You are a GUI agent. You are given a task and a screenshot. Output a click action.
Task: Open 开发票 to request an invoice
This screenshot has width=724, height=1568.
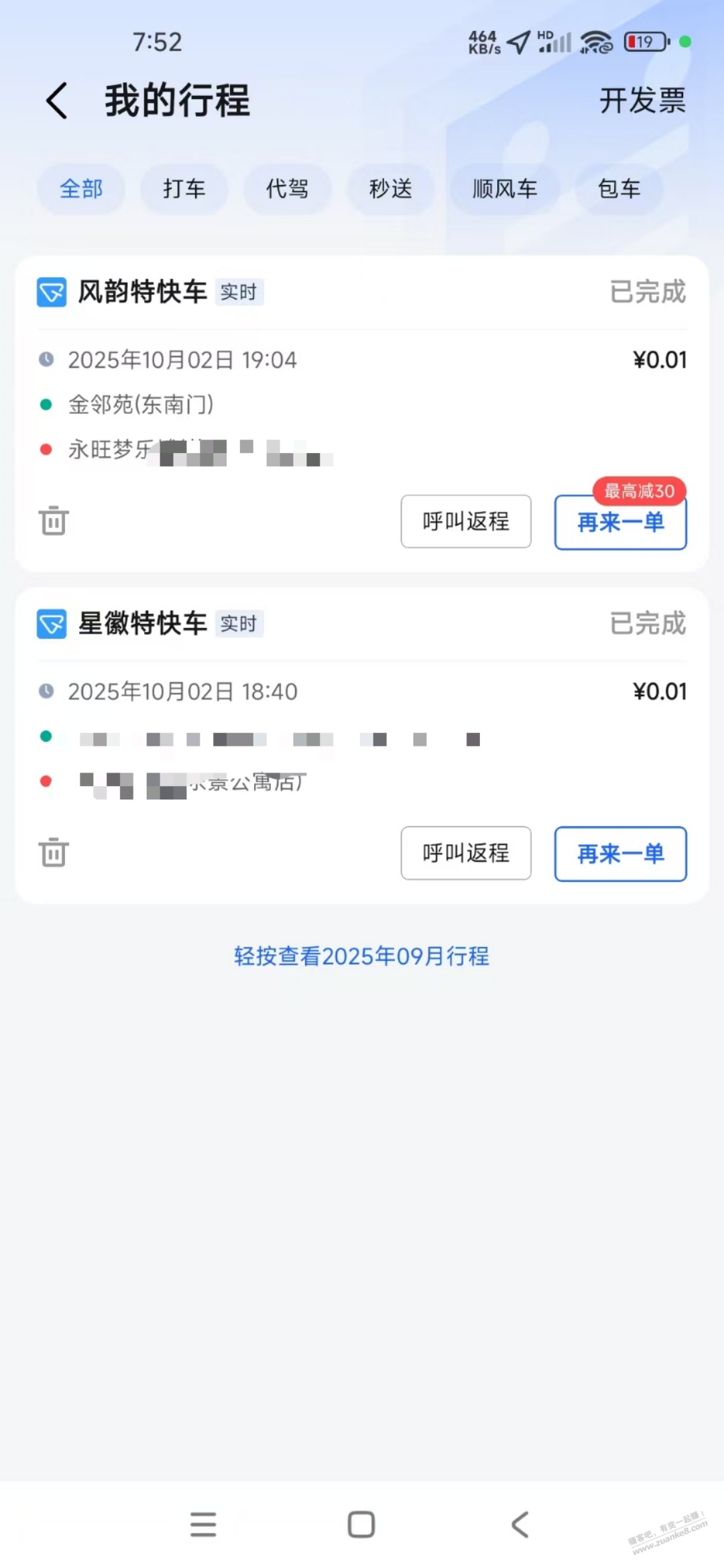642,101
